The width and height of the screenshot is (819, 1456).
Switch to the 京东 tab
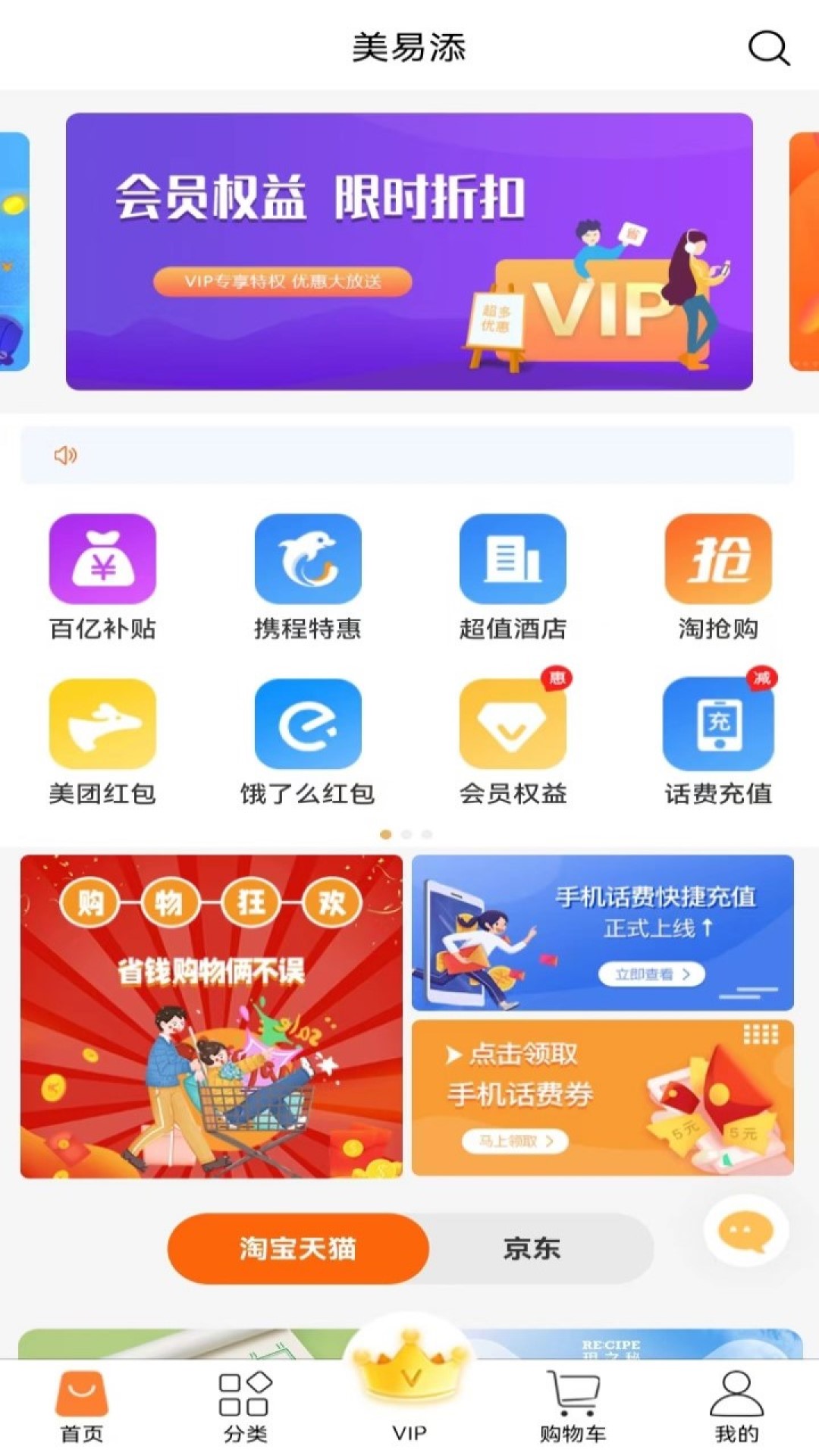click(x=531, y=1246)
